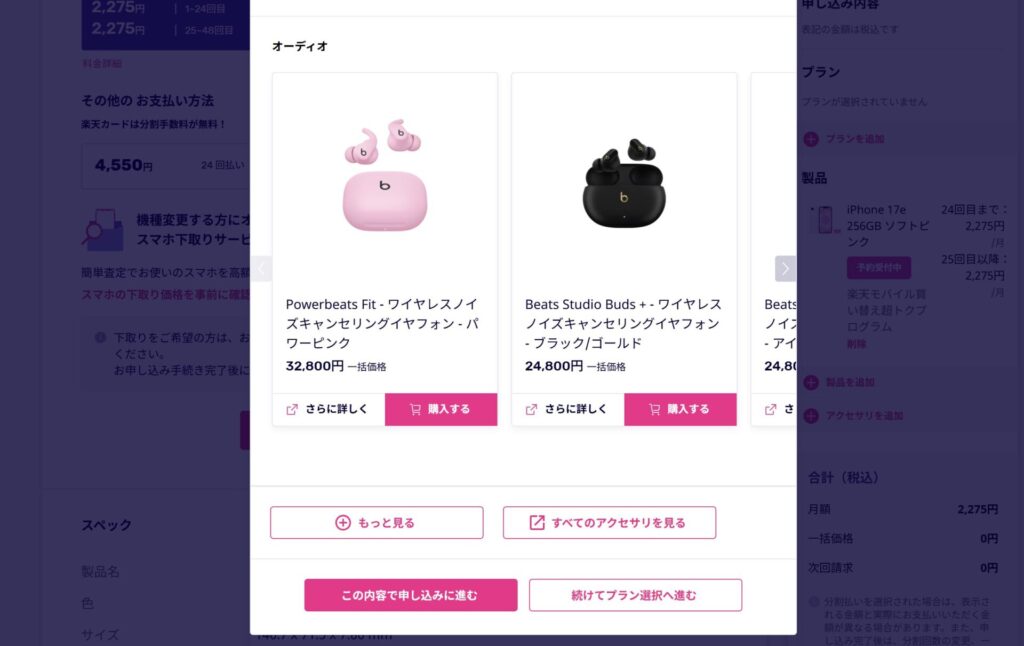Tap 購入する for Powerbeats Fit
Image resolution: width=1024 pixels, height=646 pixels.
[x=441, y=409]
